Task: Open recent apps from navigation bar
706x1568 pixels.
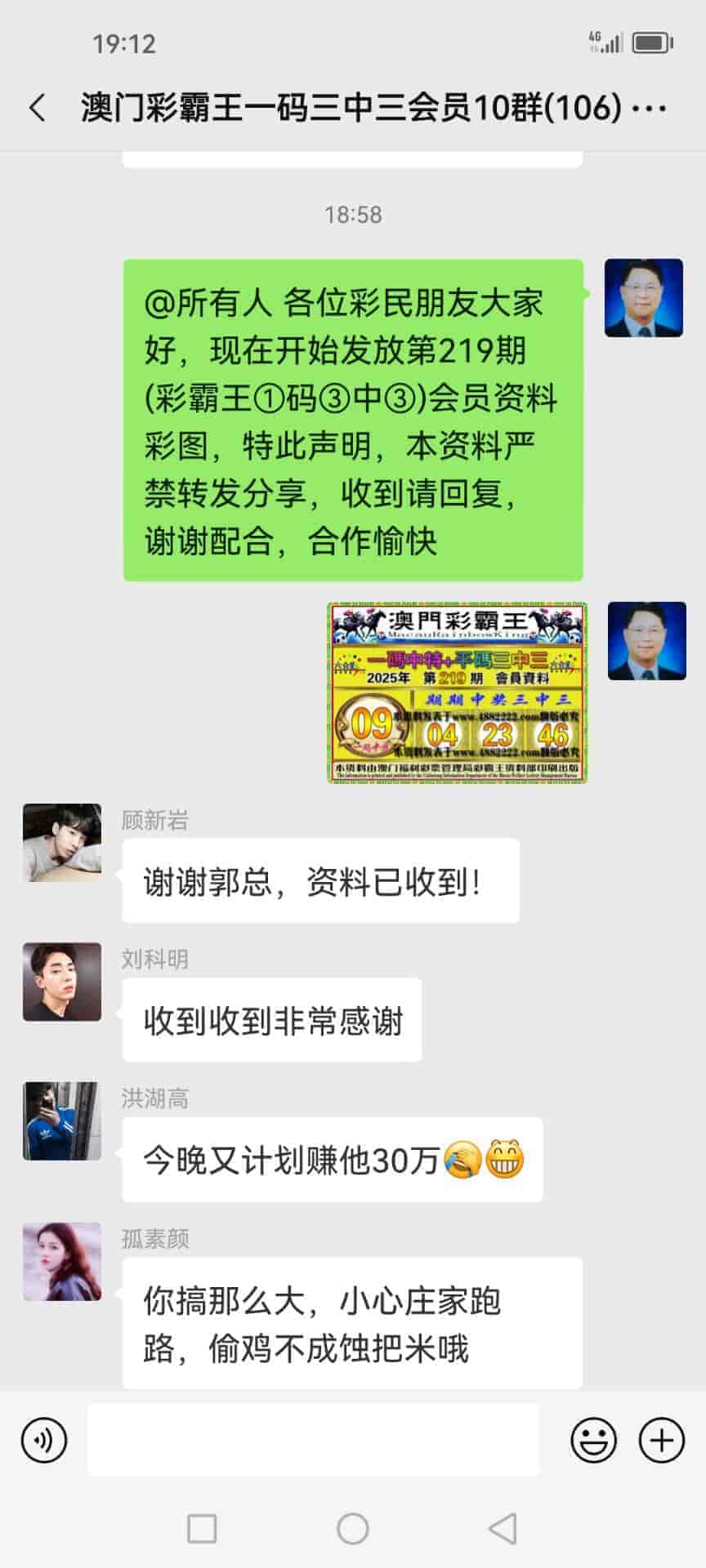Action: pos(202,1528)
